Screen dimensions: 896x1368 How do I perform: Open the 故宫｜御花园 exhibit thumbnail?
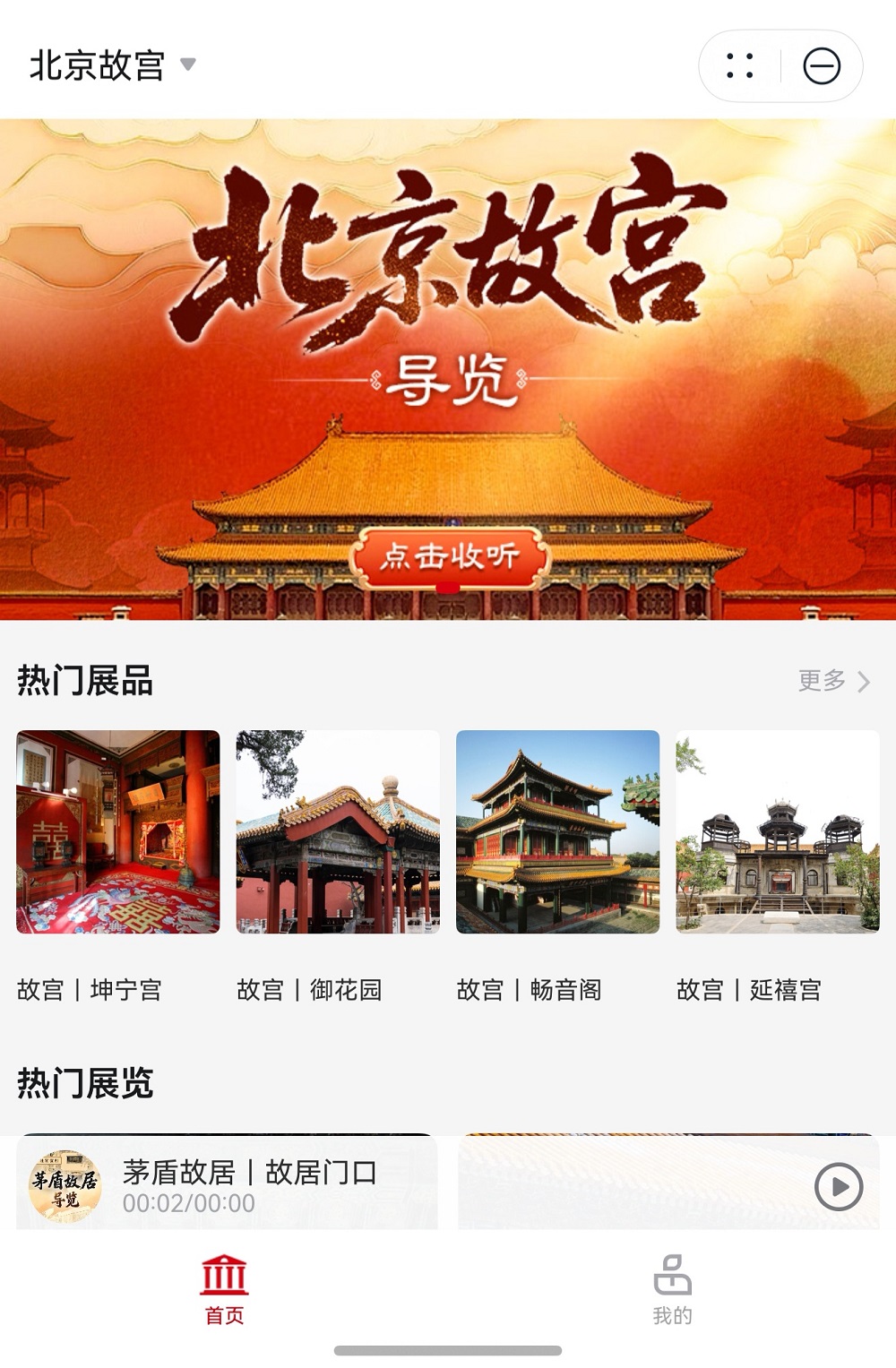point(338,833)
